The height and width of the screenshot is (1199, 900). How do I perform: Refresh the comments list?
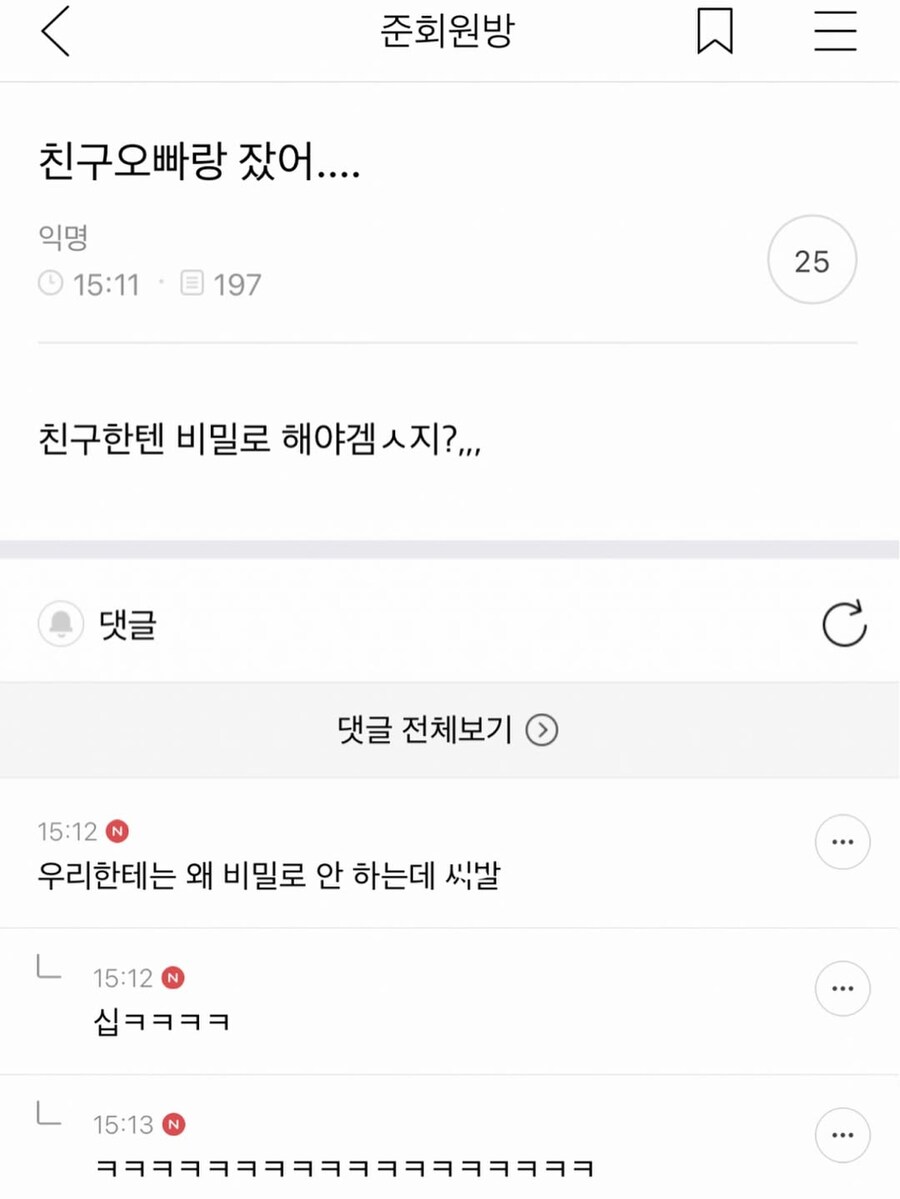click(x=843, y=625)
